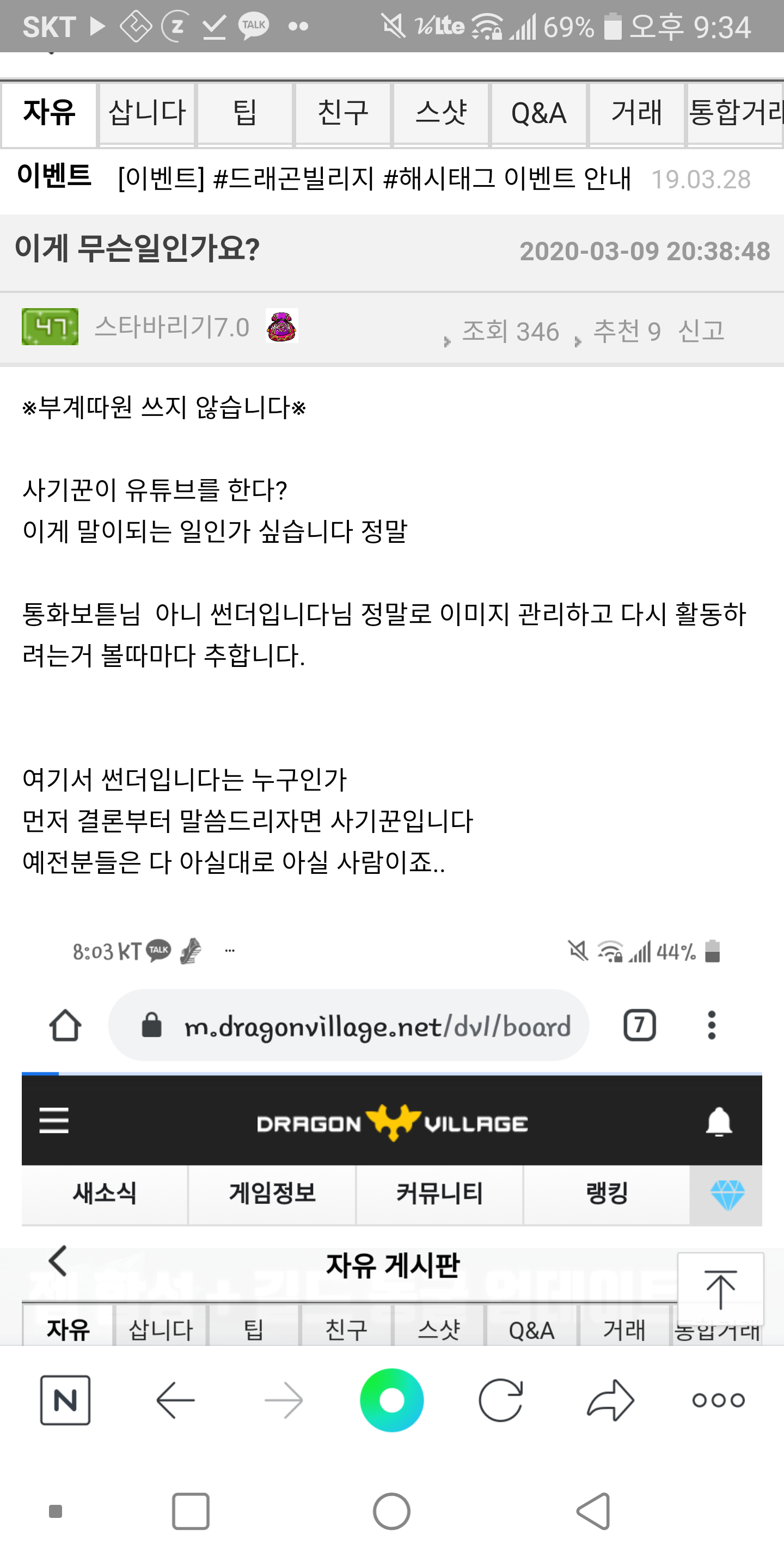
Task: Switch to the 삽니다 board tab
Action: pyautogui.click(x=146, y=114)
